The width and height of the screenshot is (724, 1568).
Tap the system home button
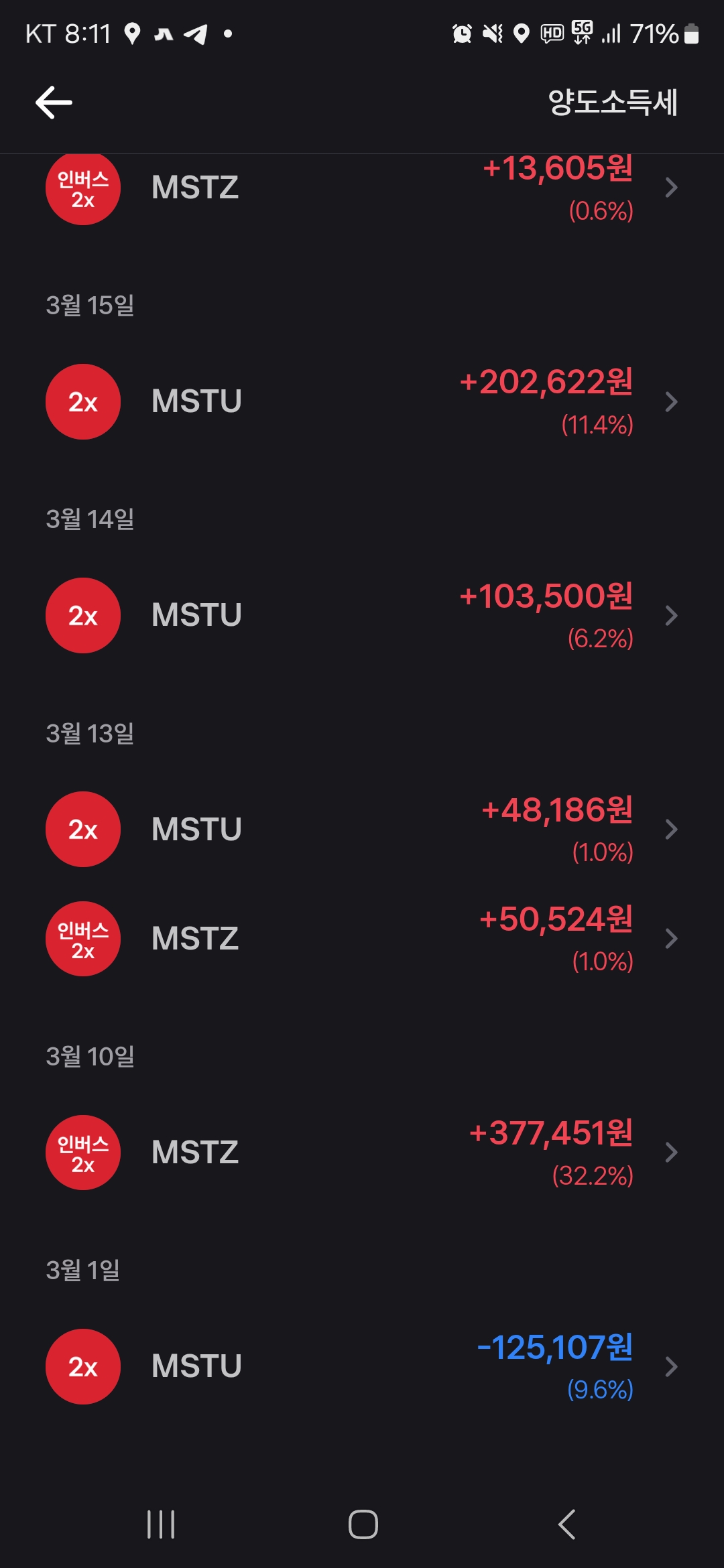coord(363,1524)
